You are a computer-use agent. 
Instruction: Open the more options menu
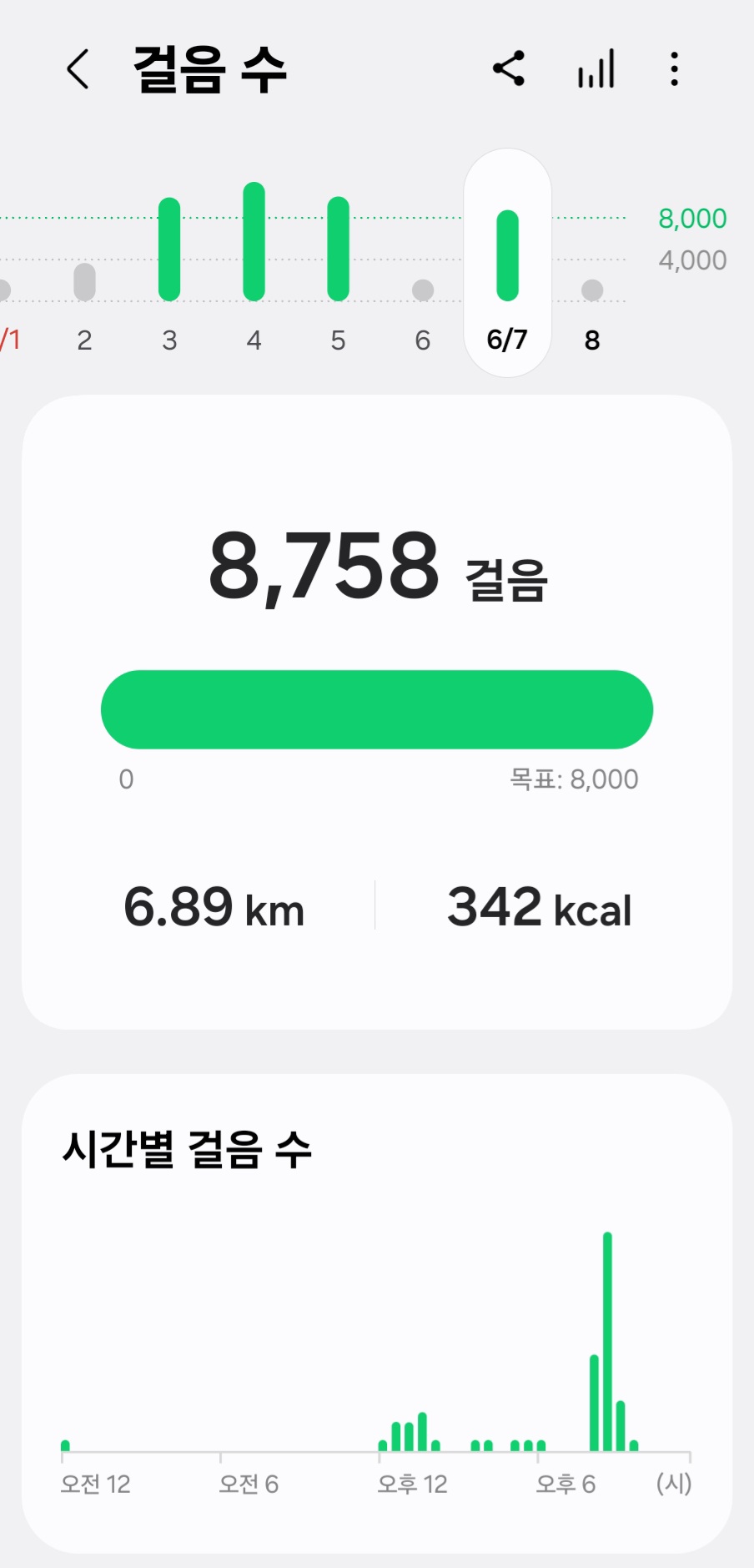coord(675,68)
